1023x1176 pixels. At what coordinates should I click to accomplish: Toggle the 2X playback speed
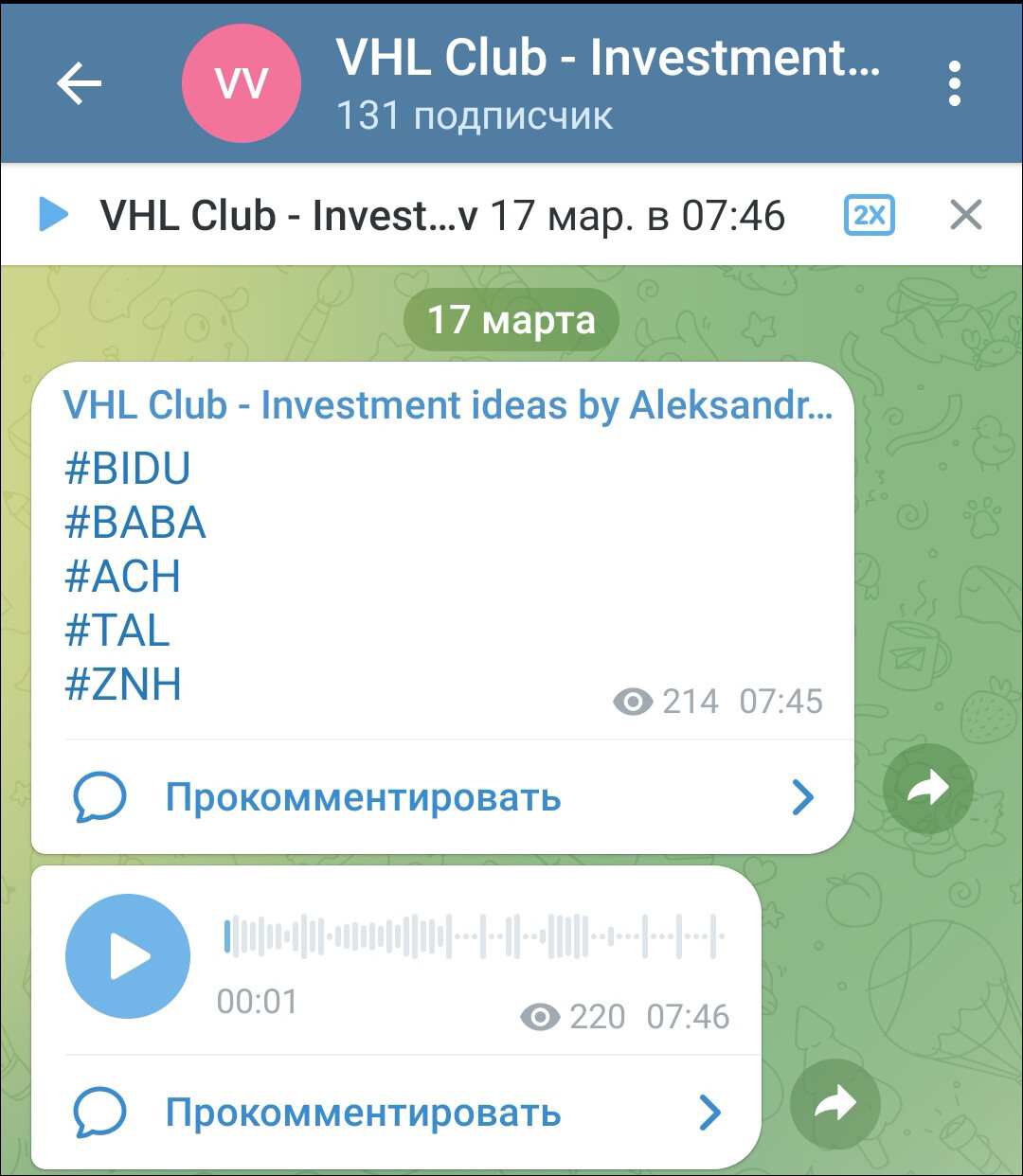click(869, 215)
